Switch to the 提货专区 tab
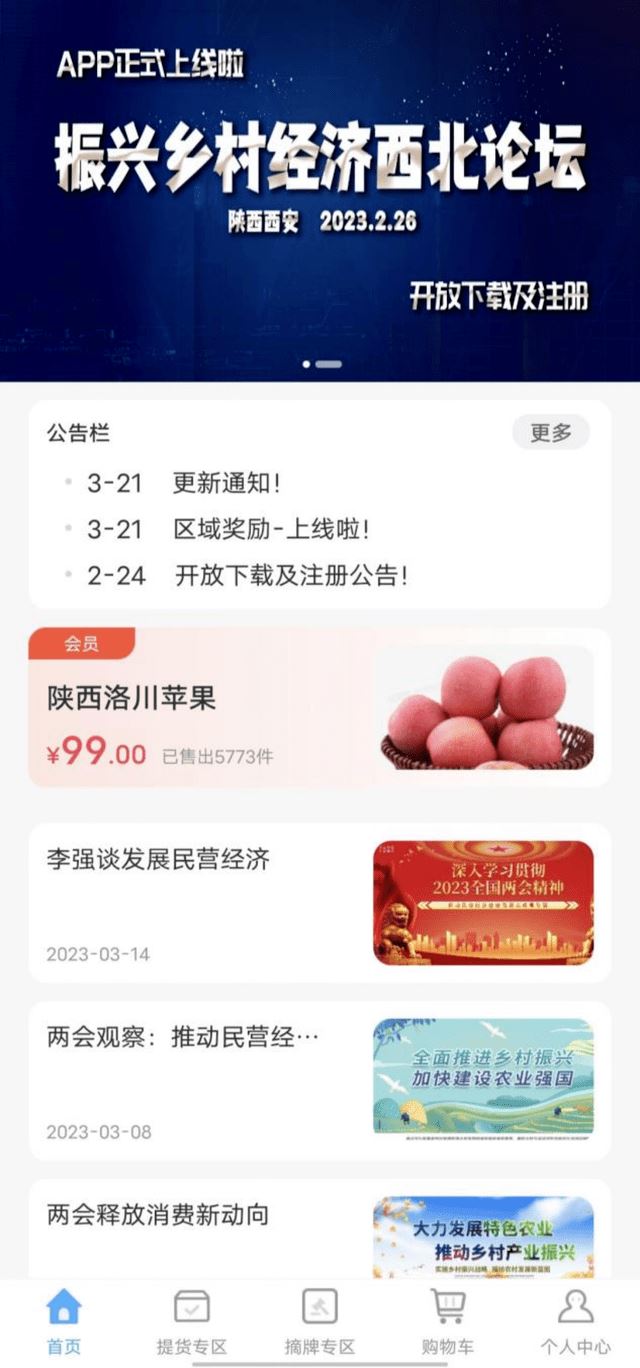640x1368 pixels. [x=192, y=1320]
